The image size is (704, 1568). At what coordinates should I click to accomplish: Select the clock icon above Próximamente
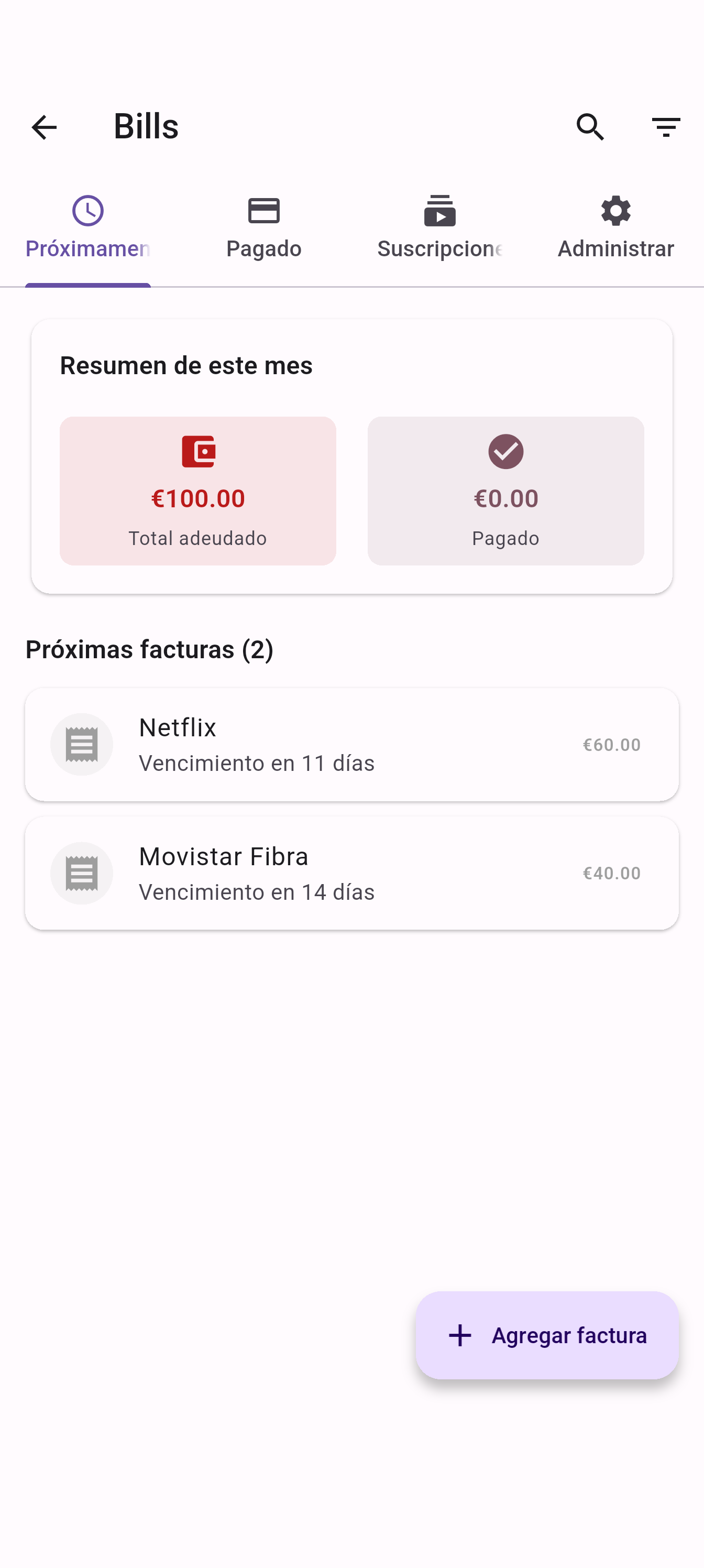(88, 210)
